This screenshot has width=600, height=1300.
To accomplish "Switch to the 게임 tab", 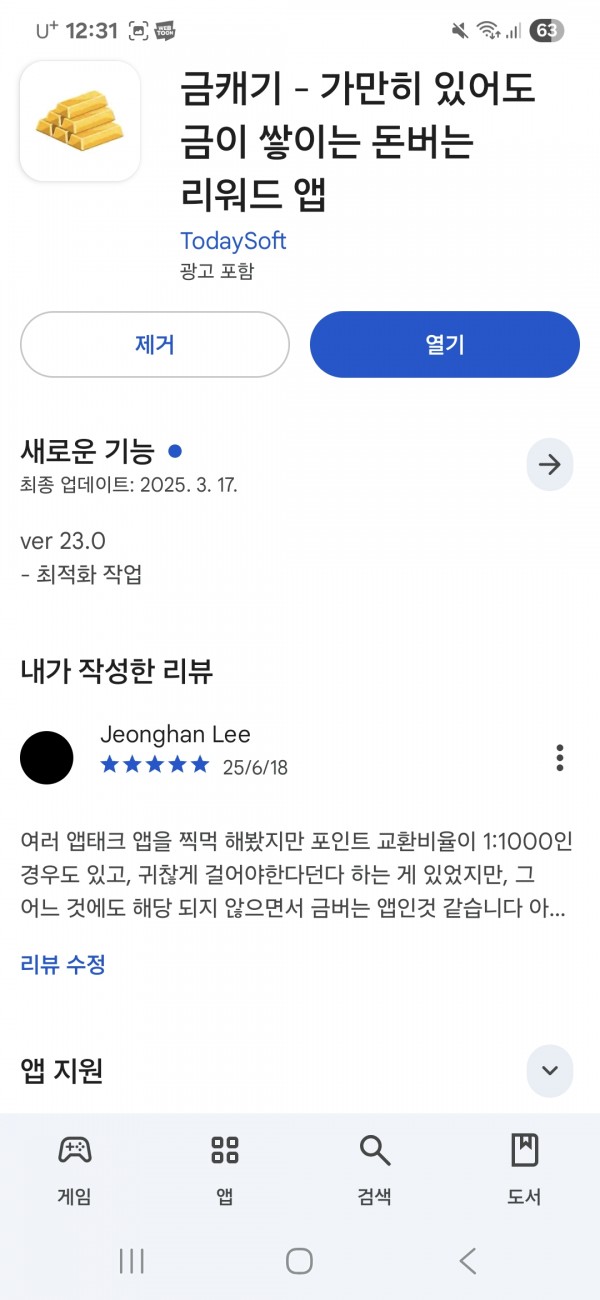I will click(75, 1168).
